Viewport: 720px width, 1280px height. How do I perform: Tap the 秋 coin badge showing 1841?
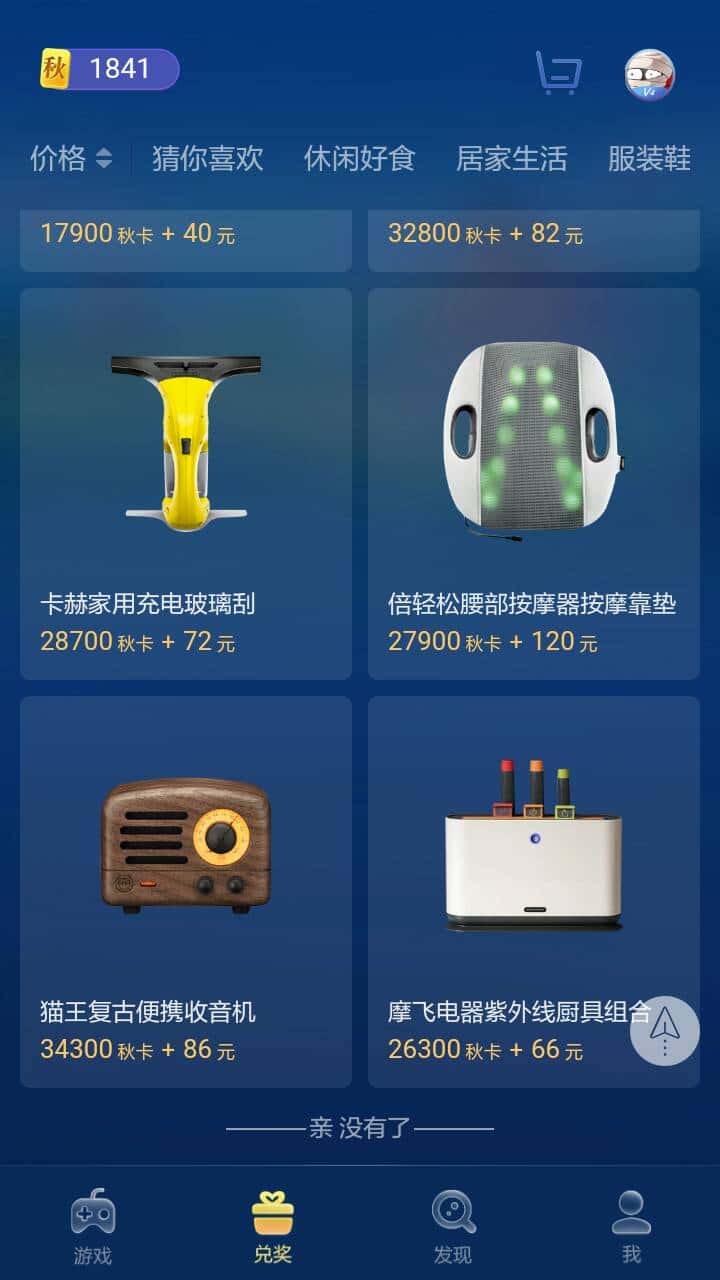pyautogui.click(x=108, y=71)
